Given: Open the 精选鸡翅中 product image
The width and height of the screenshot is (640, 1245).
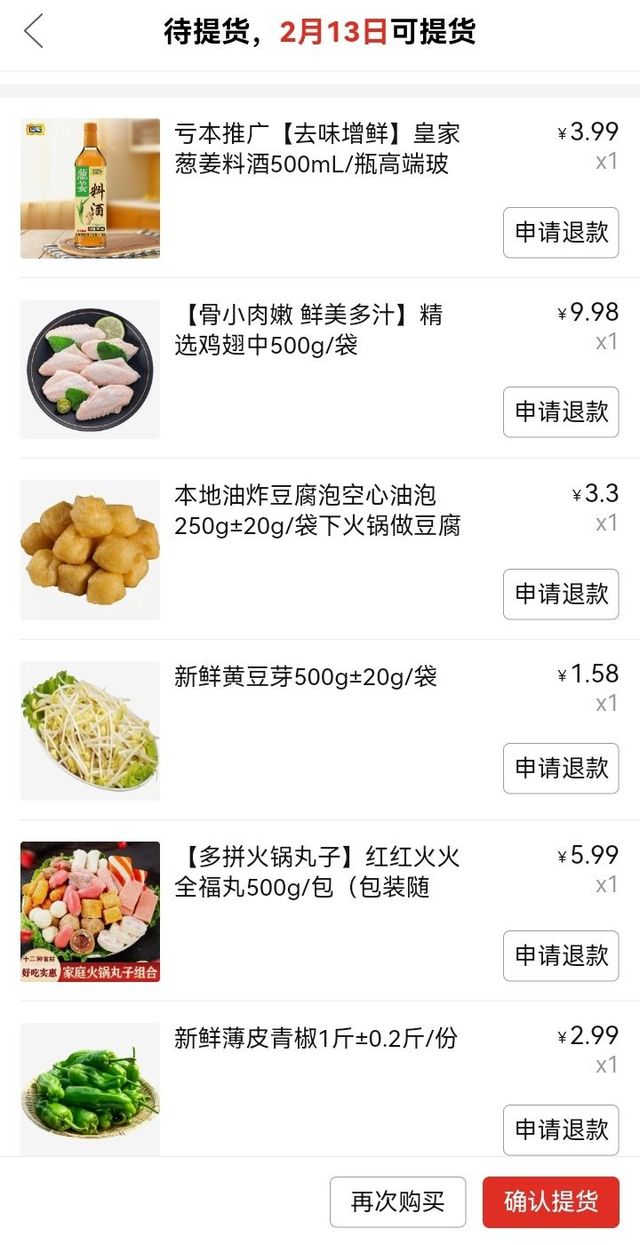Looking at the screenshot, I should (x=90, y=369).
